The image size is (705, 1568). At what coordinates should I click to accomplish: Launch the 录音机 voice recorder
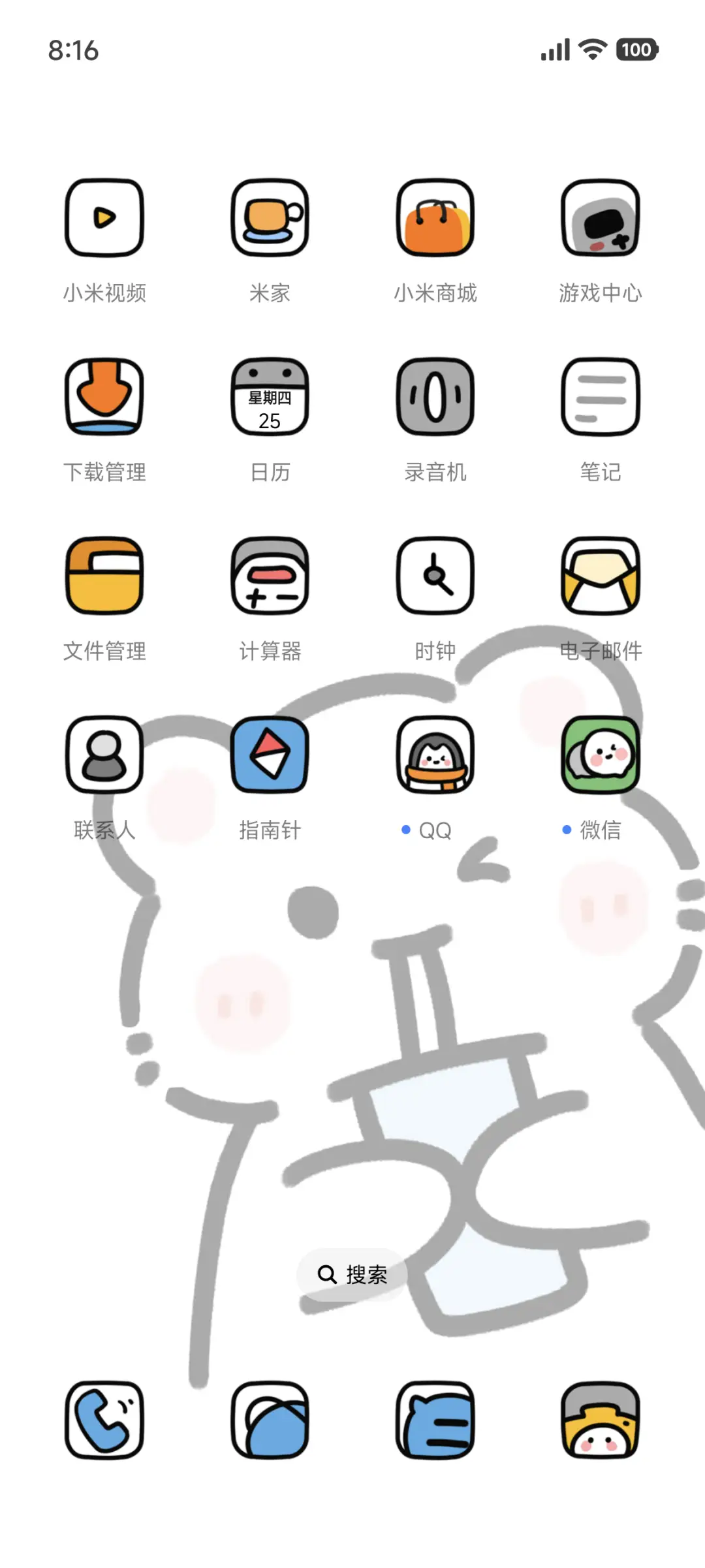[x=435, y=398]
